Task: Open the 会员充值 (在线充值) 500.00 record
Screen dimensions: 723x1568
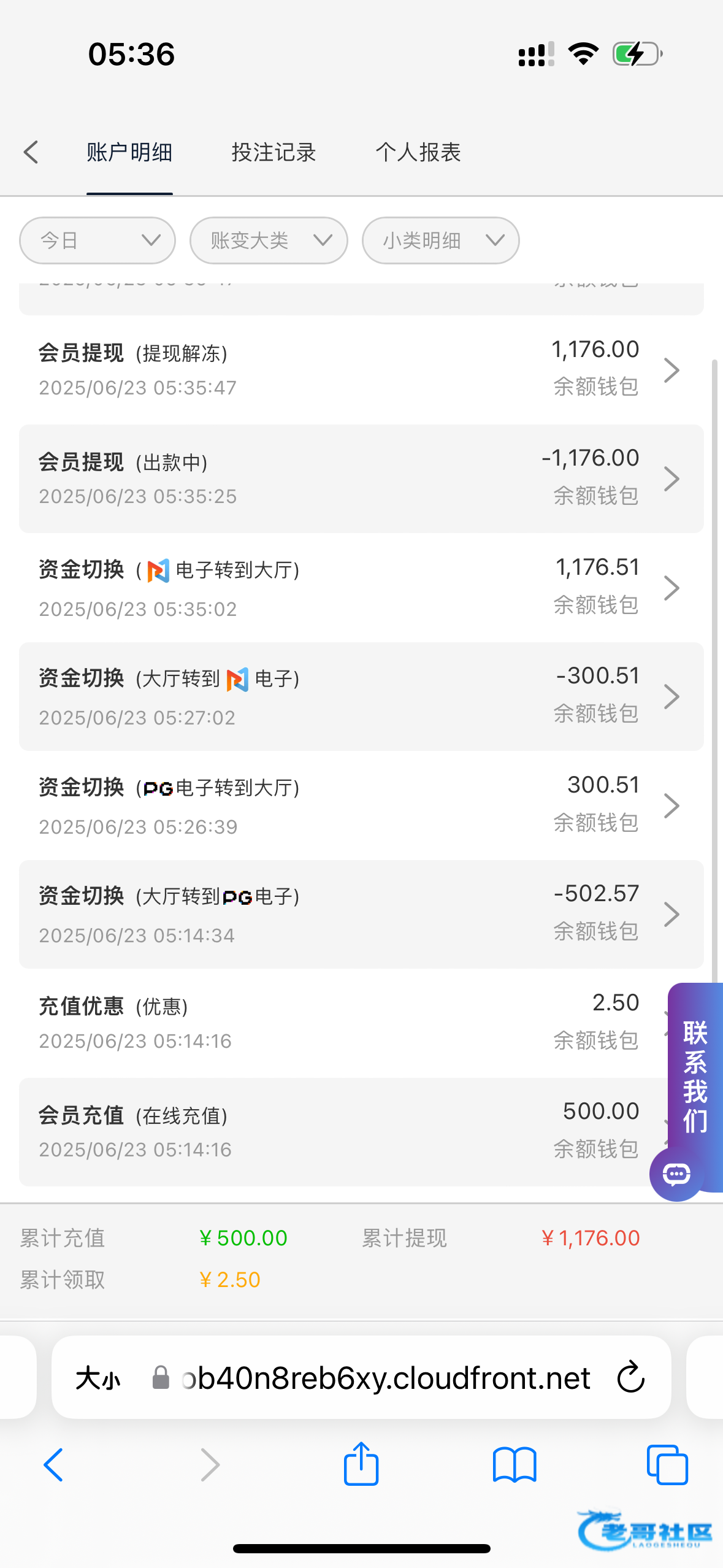Action: pos(343,1132)
